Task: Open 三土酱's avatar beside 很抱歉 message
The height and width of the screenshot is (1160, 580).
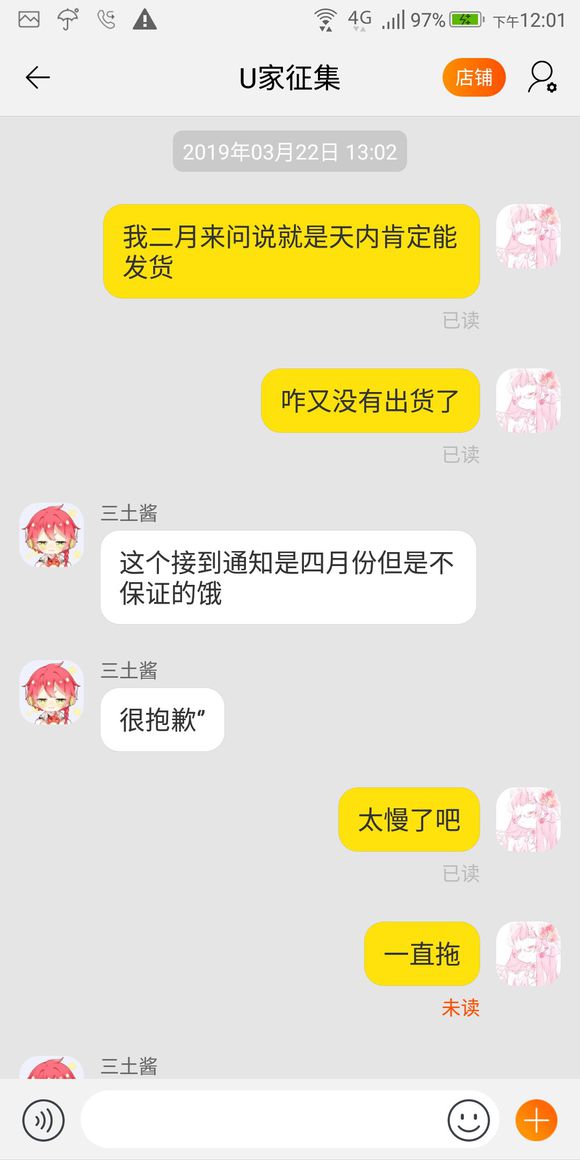Action: point(51,692)
